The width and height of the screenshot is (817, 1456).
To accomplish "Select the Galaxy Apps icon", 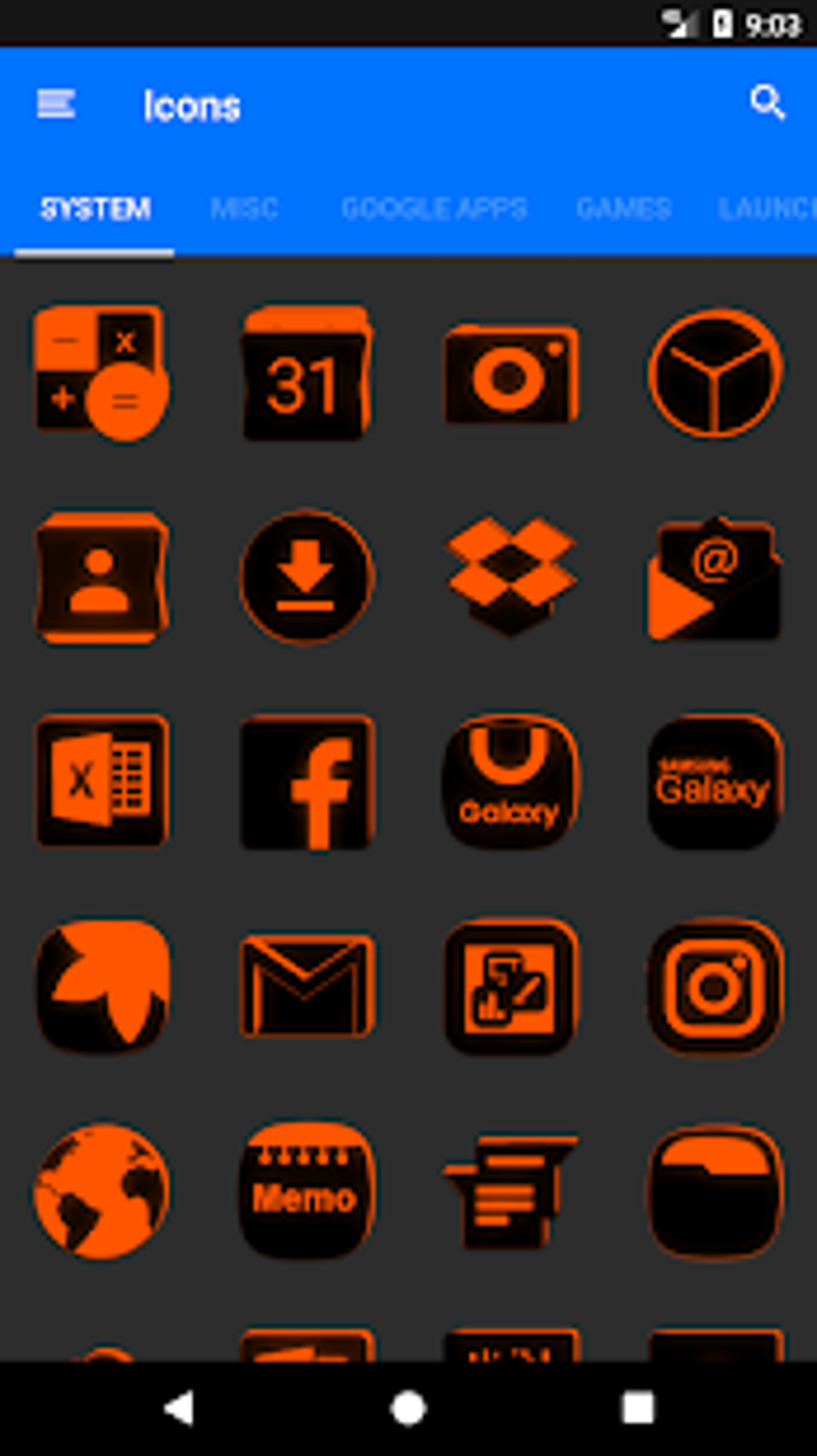I will pyautogui.click(x=511, y=781).
